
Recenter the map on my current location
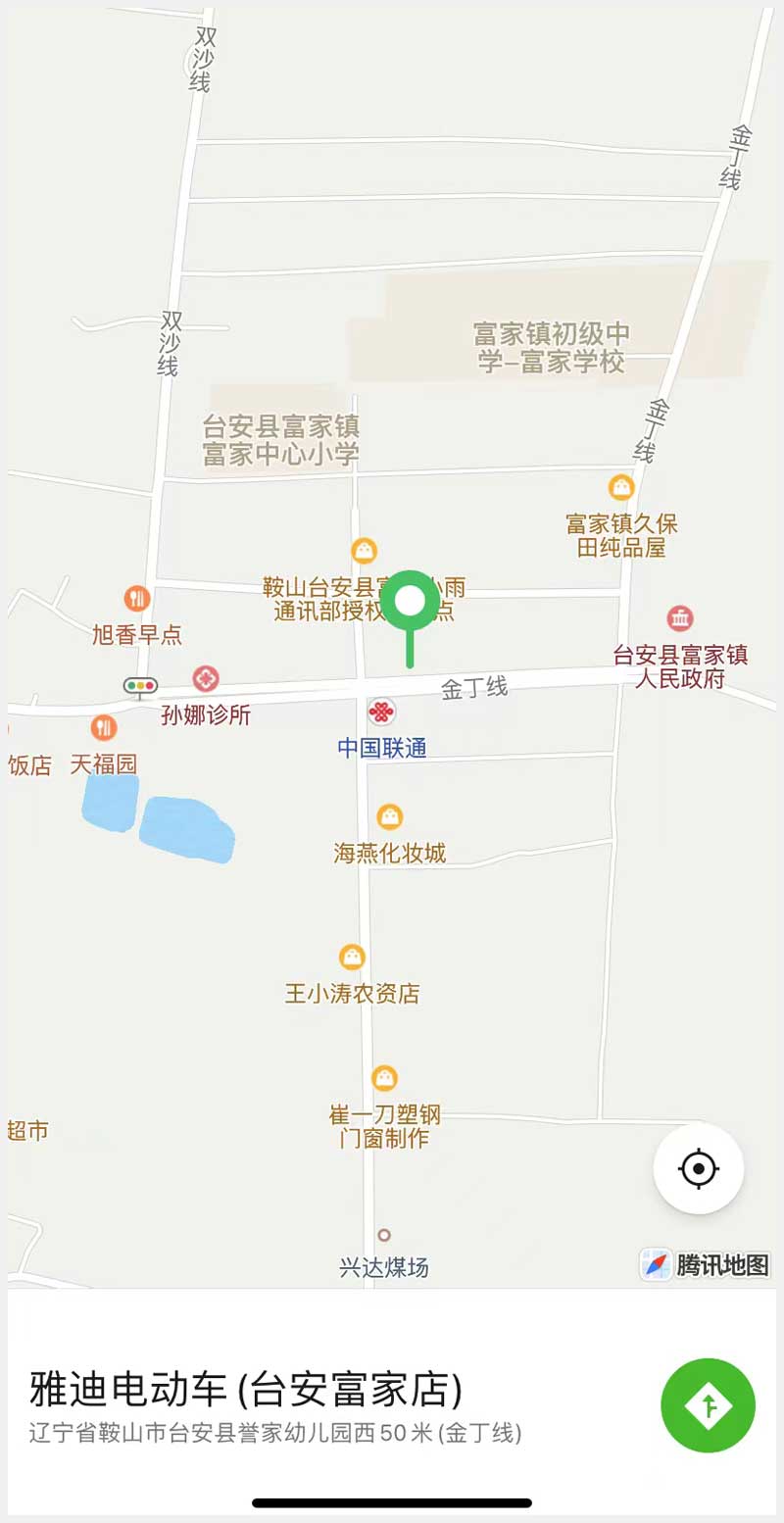tap(699, 1168)
